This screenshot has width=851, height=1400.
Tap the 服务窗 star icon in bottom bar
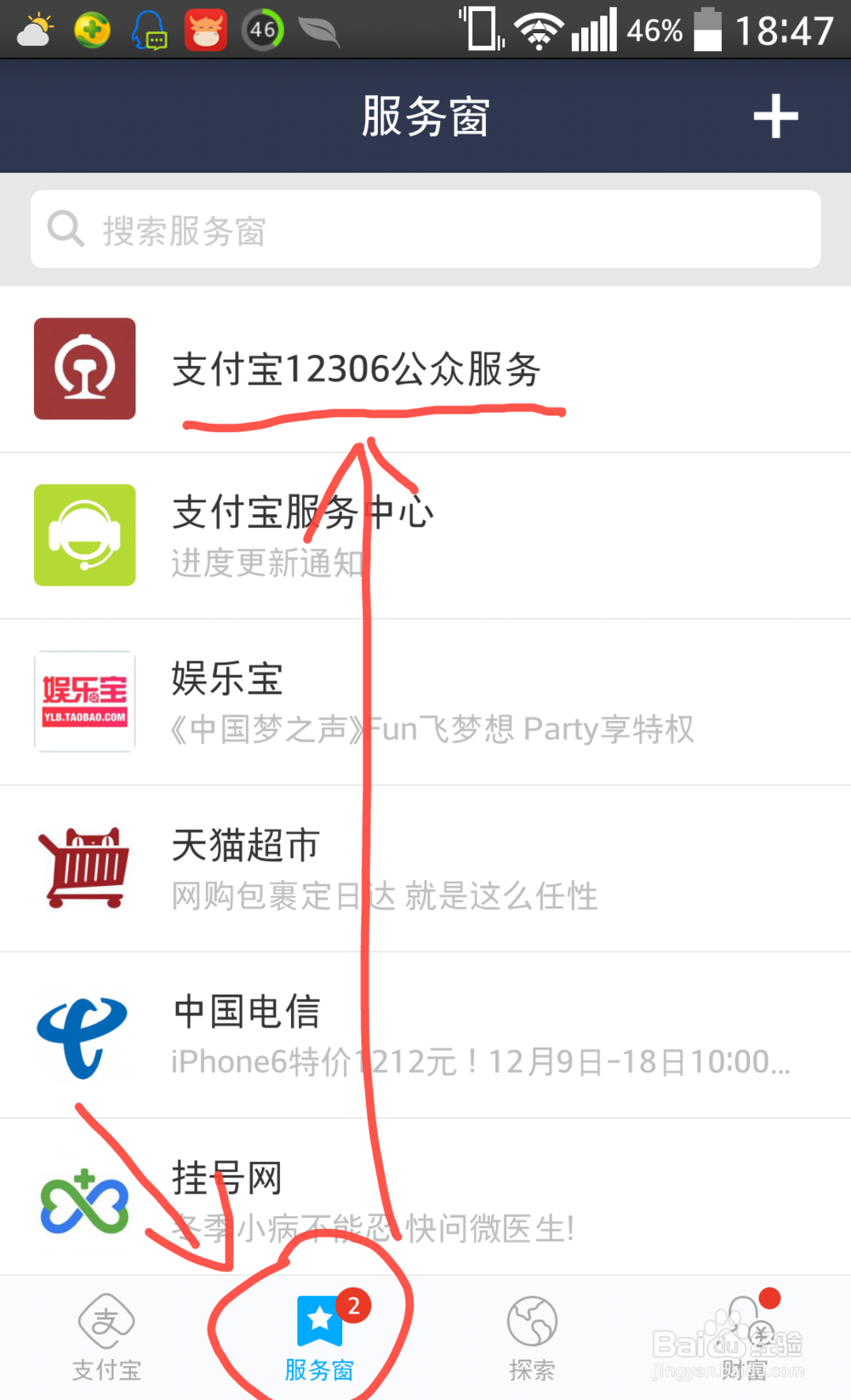[318, 1319]
